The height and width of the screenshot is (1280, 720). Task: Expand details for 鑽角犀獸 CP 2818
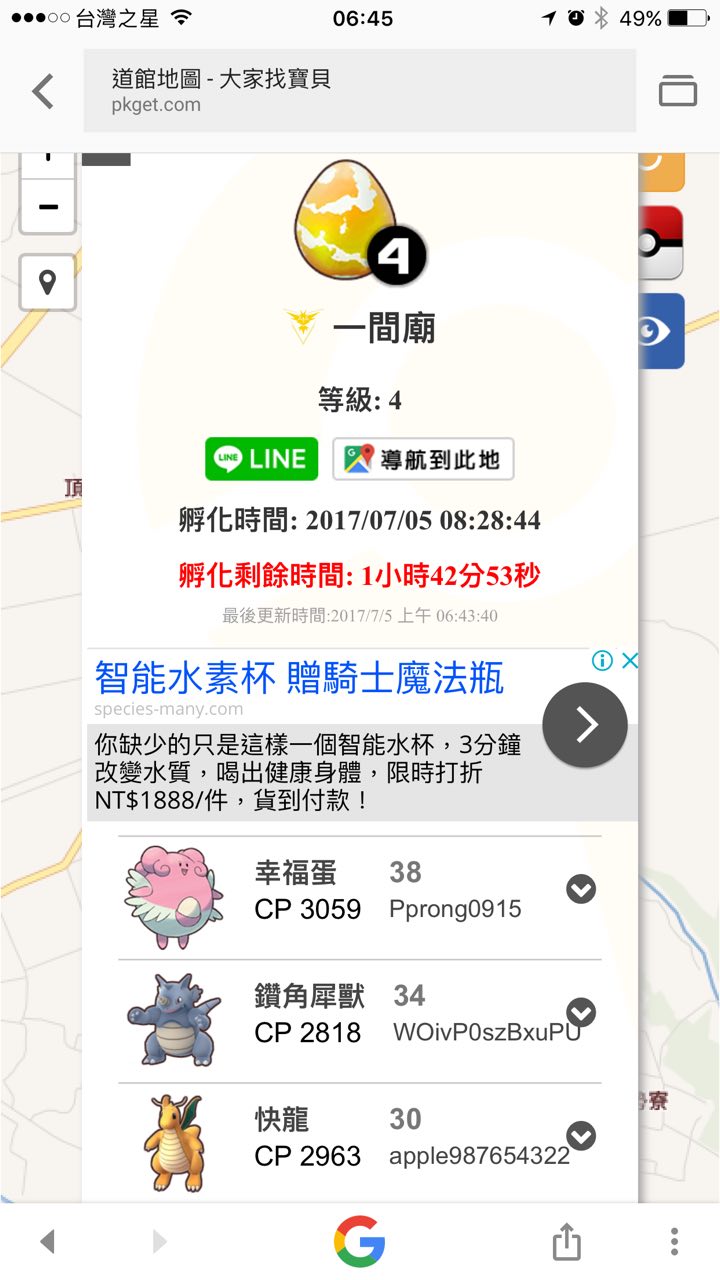(581, 1013)
